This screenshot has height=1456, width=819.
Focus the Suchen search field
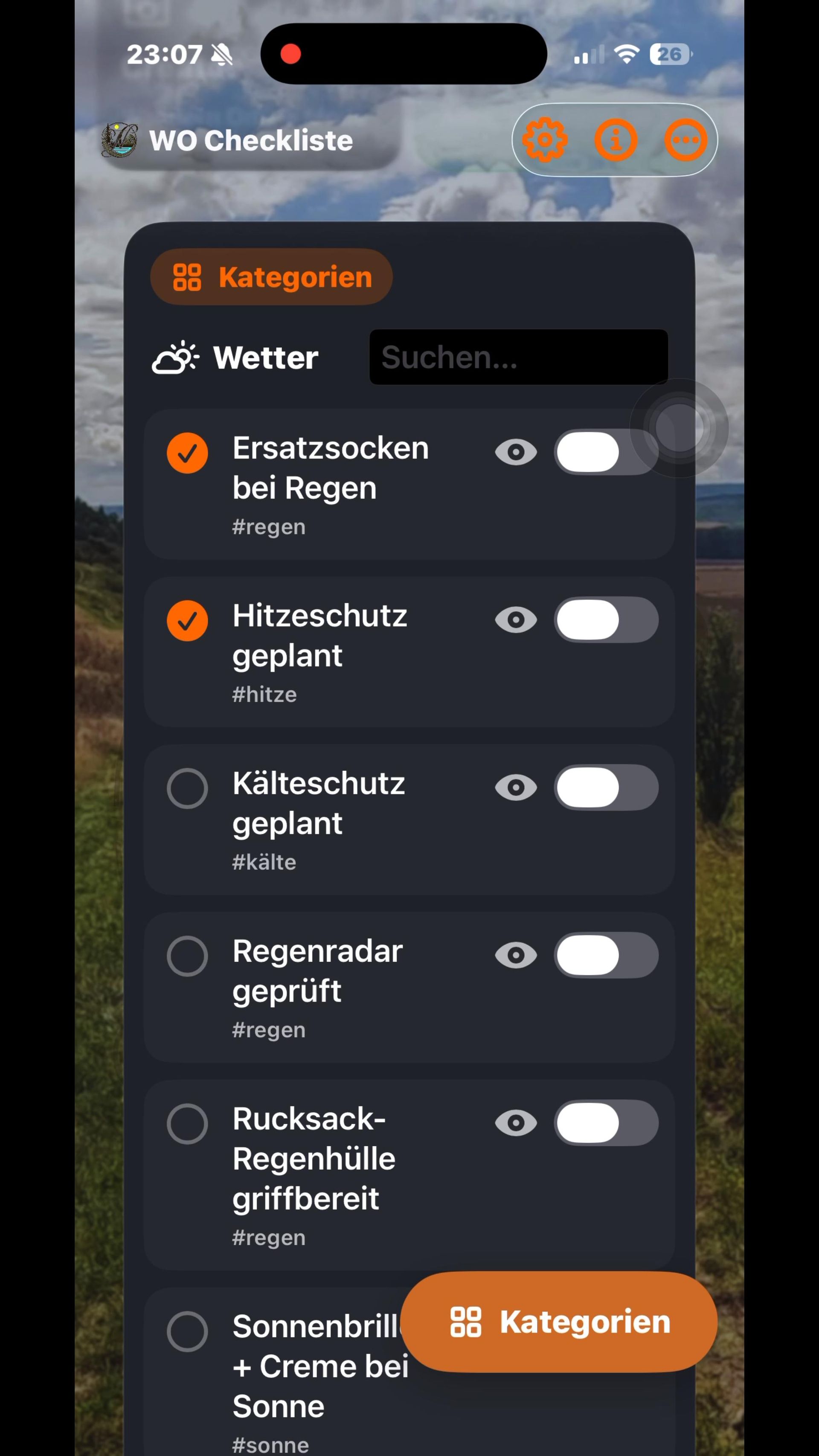point(518,357)
